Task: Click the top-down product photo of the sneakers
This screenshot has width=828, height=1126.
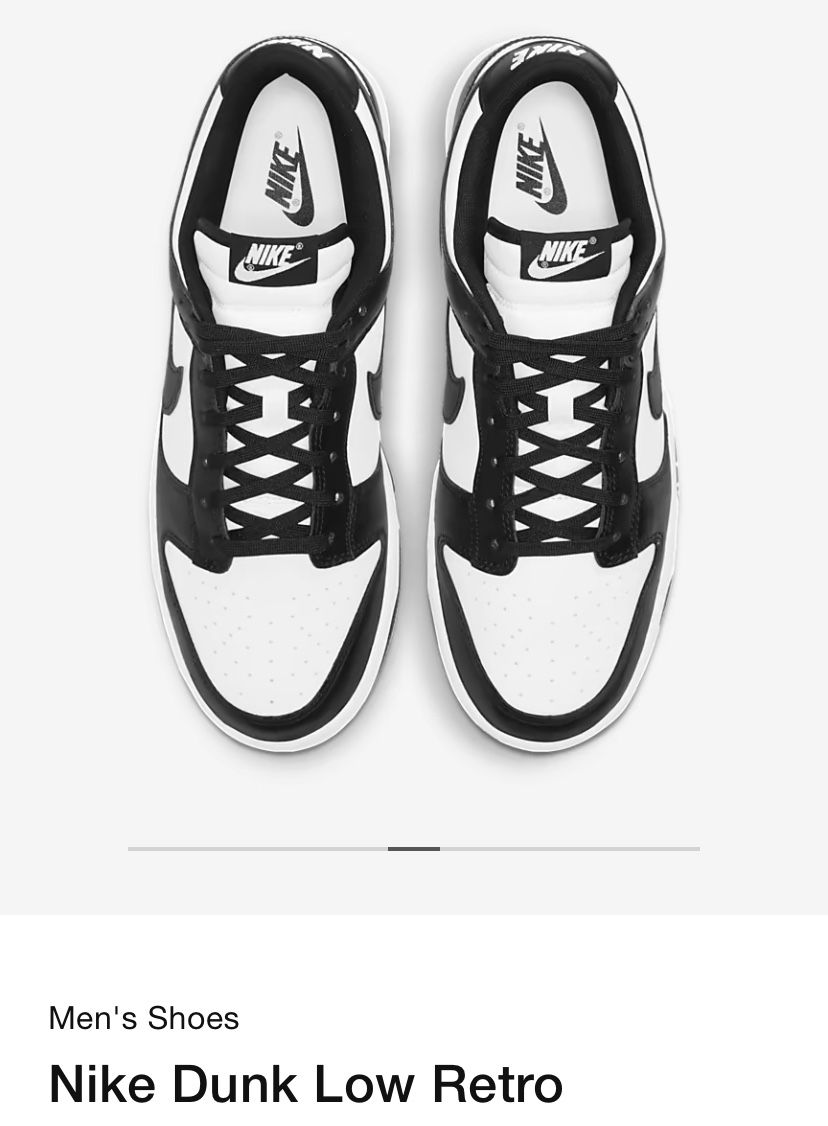Action: click(414, 420)
